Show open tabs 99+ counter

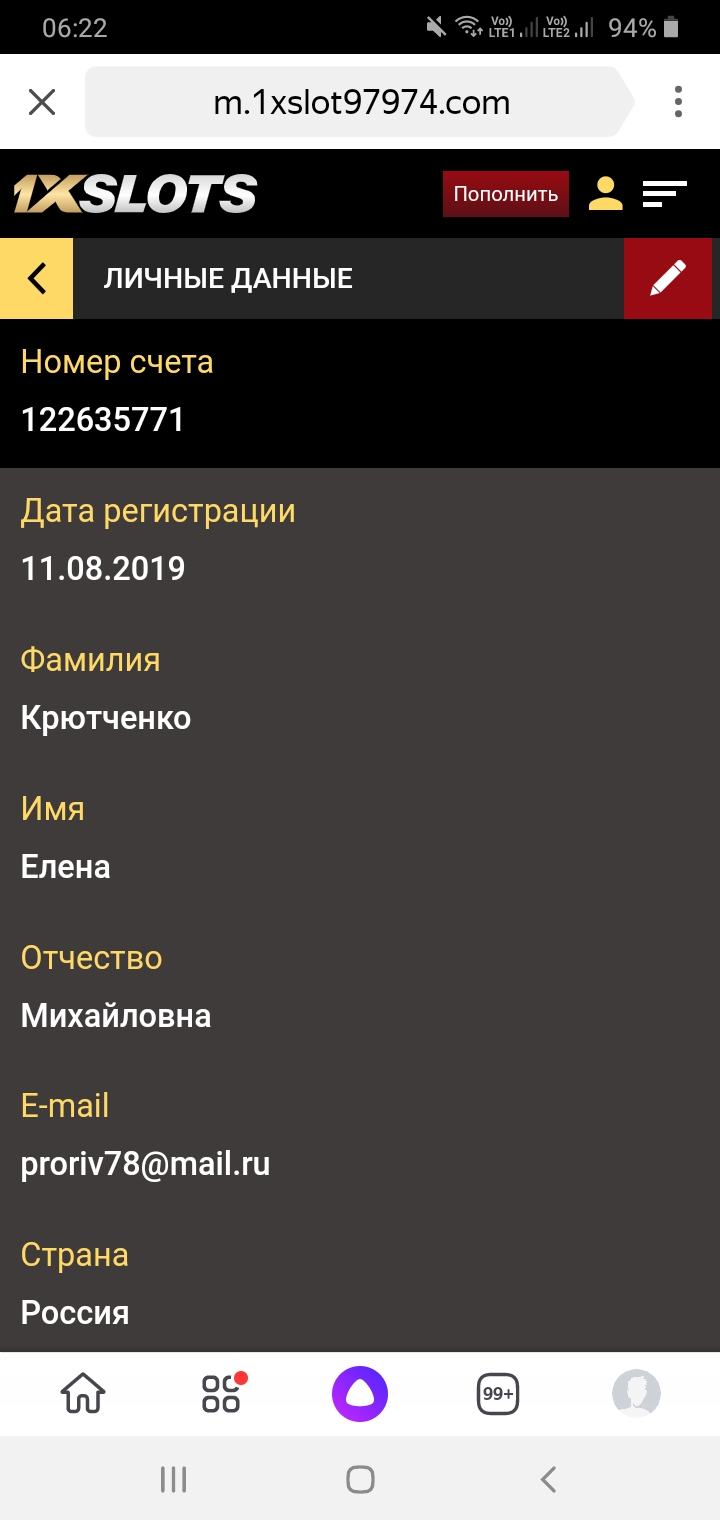[x=498, y=1393]
